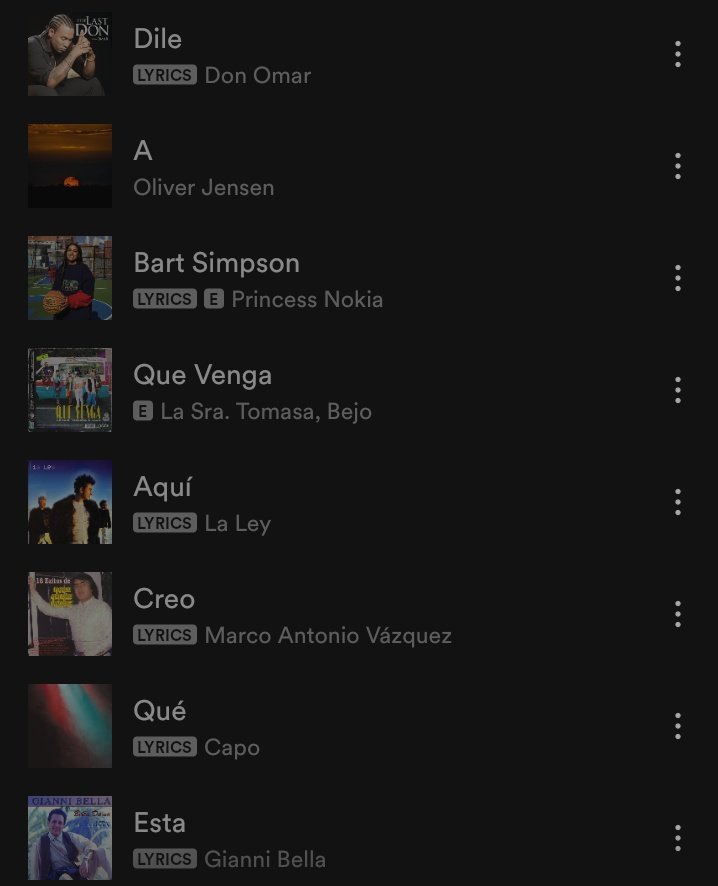The image size is (718, 886).
Task: Open the options menu for Creo
Action: click(678, 614)
